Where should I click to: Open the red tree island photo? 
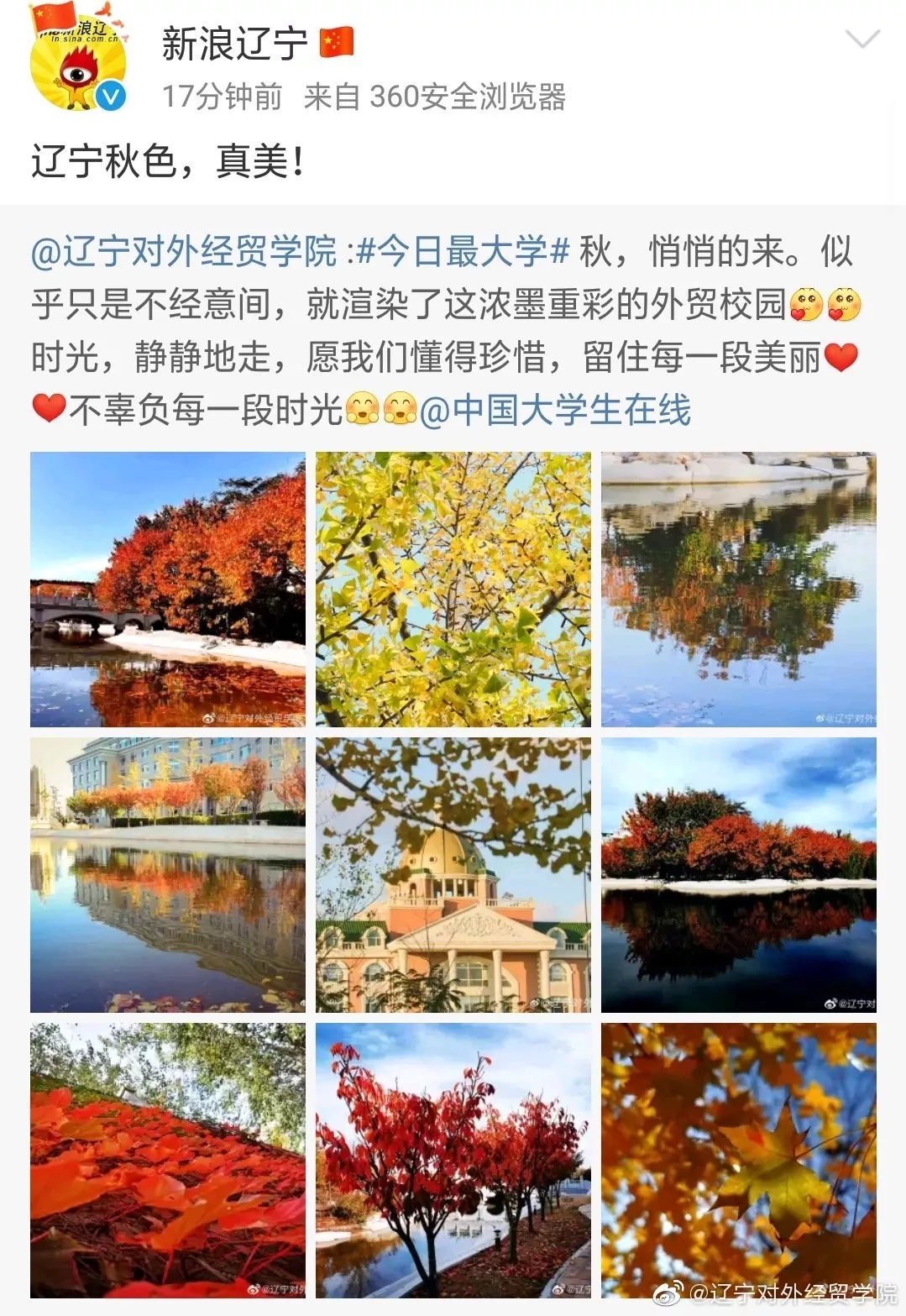(739, 875)
